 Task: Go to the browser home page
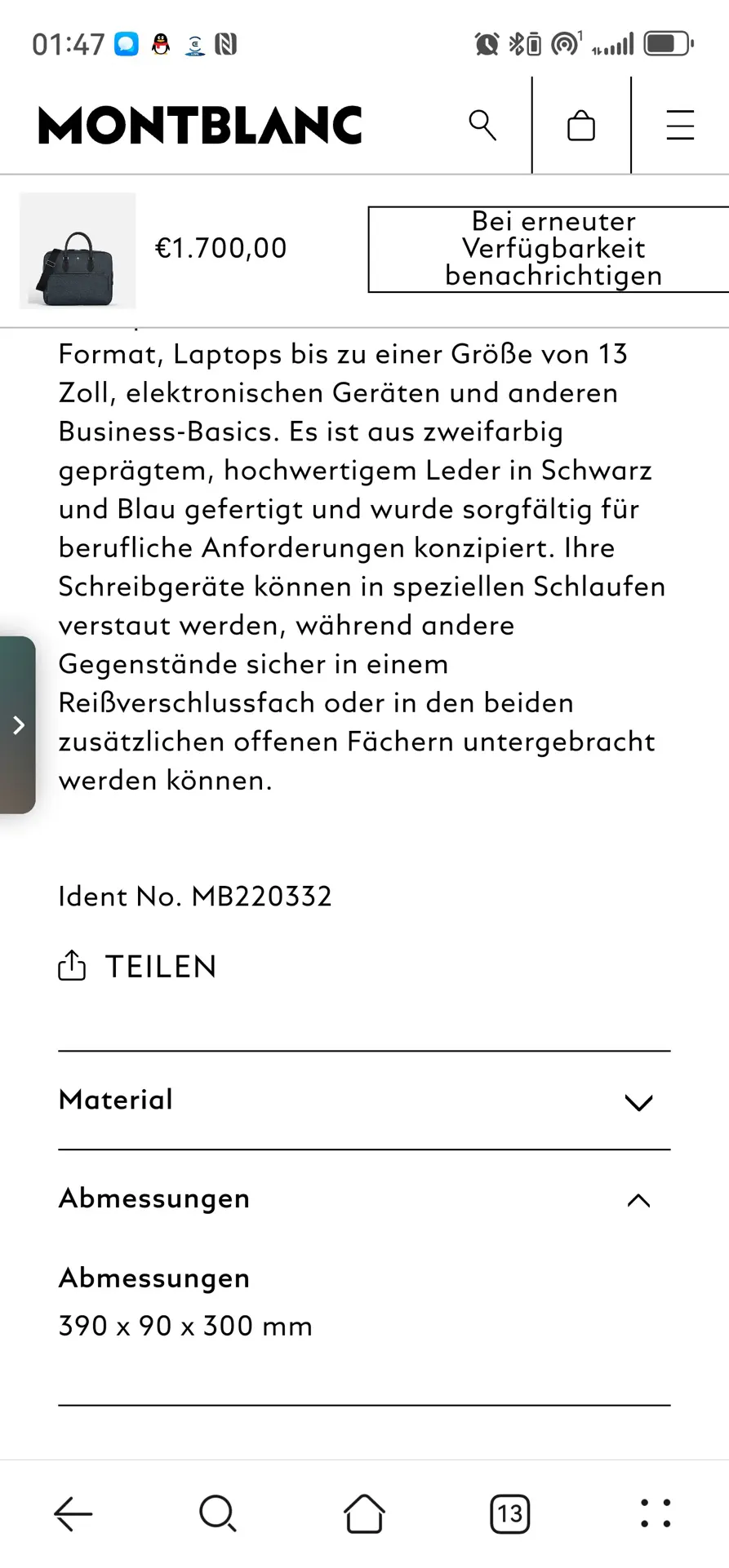(x=364, y=1514)
